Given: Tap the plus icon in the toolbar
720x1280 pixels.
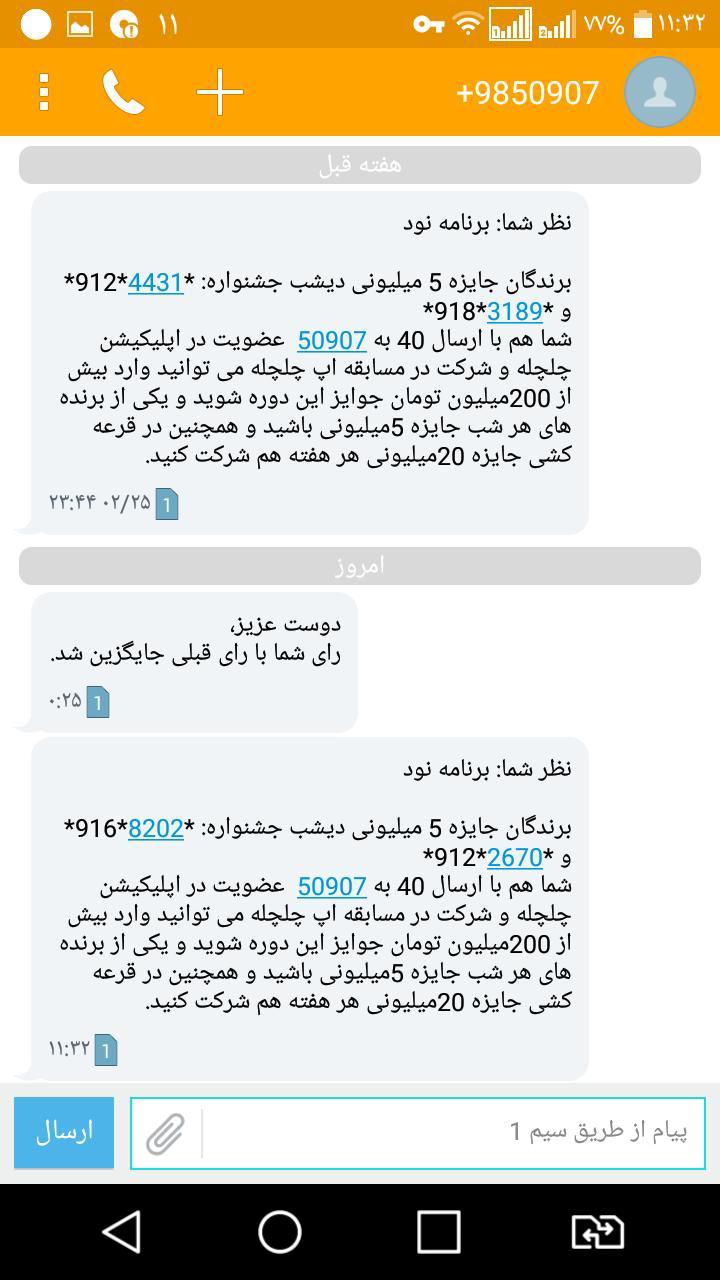Looking at the screenshot, I should 218,92.
